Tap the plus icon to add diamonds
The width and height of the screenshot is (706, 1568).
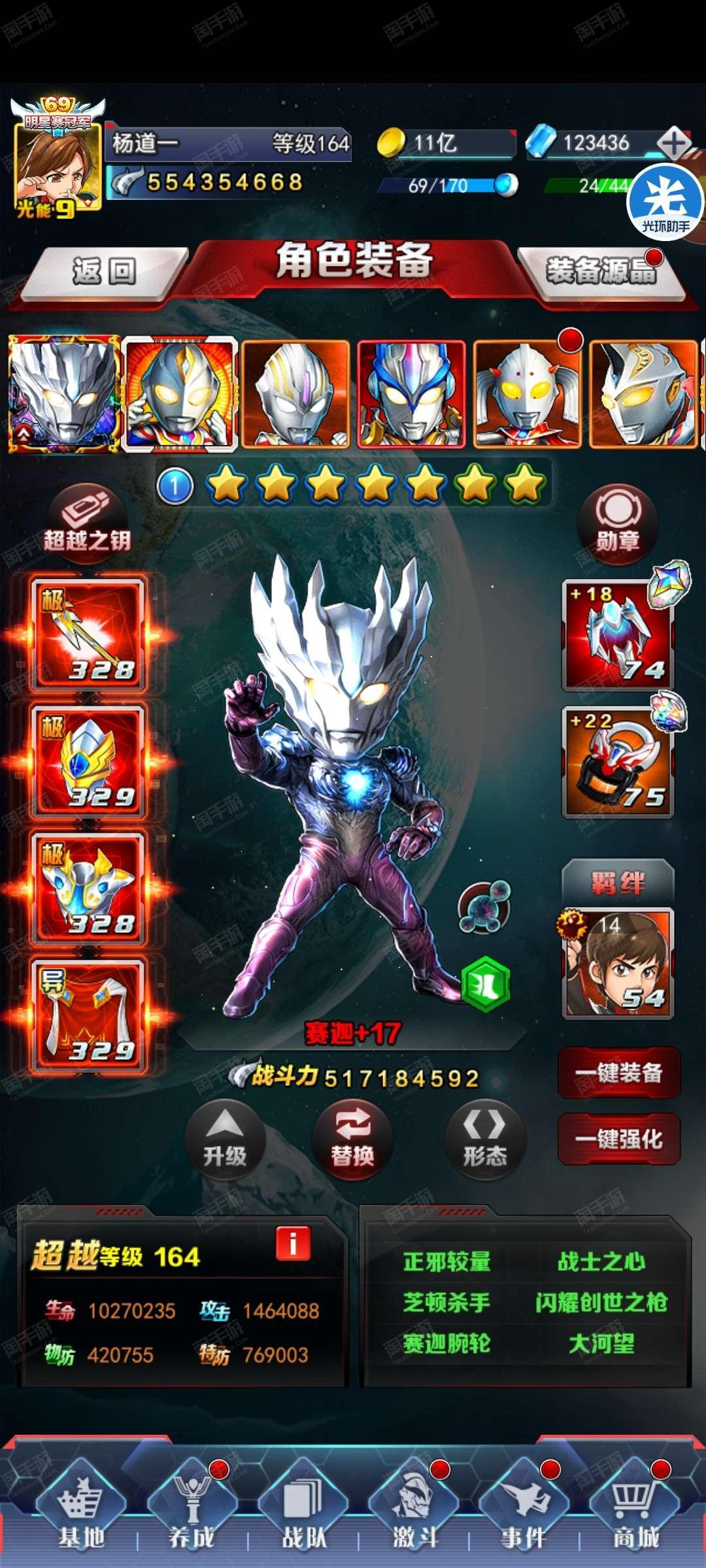tap(674, 142)
